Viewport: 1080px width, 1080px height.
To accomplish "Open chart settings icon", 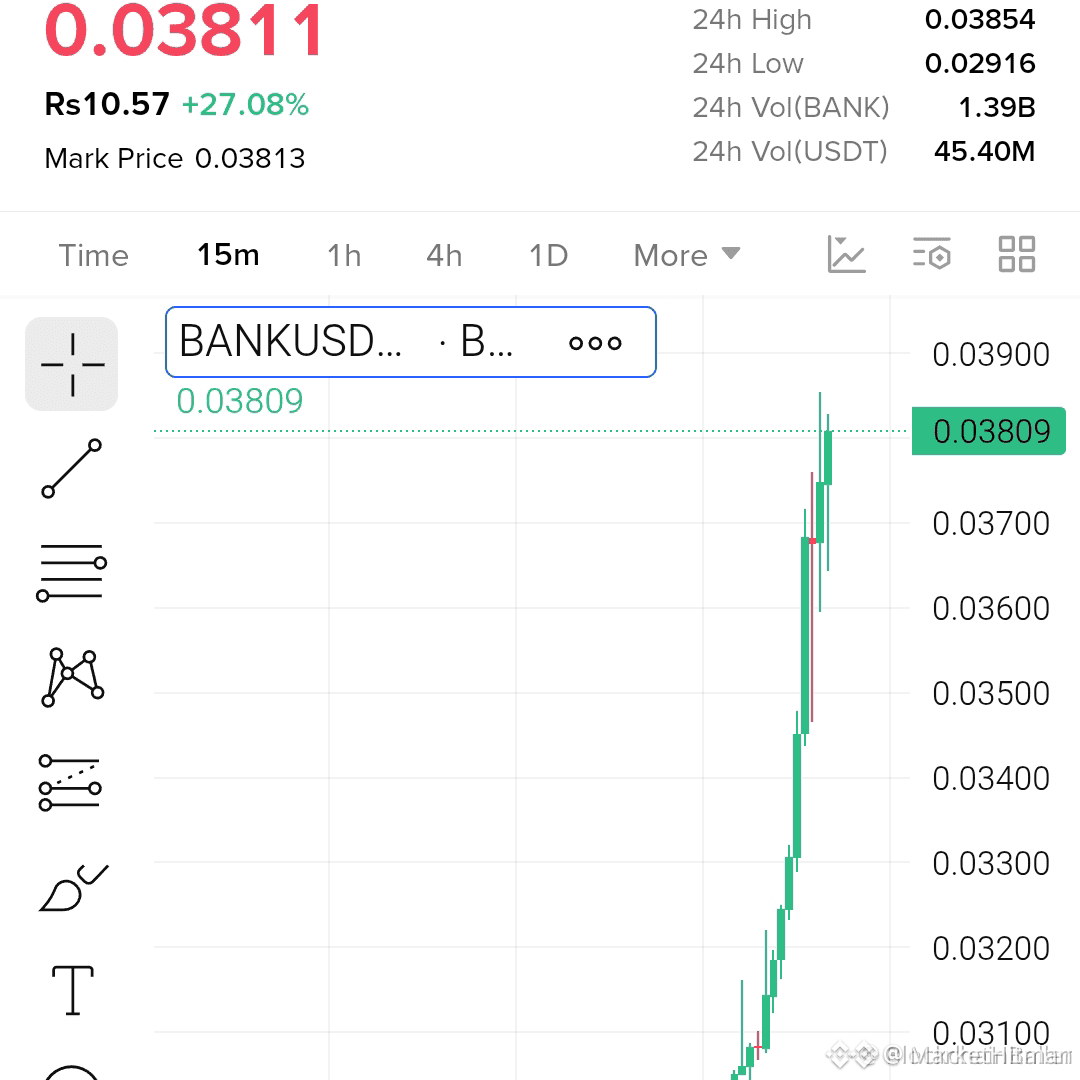I will 932,254.
